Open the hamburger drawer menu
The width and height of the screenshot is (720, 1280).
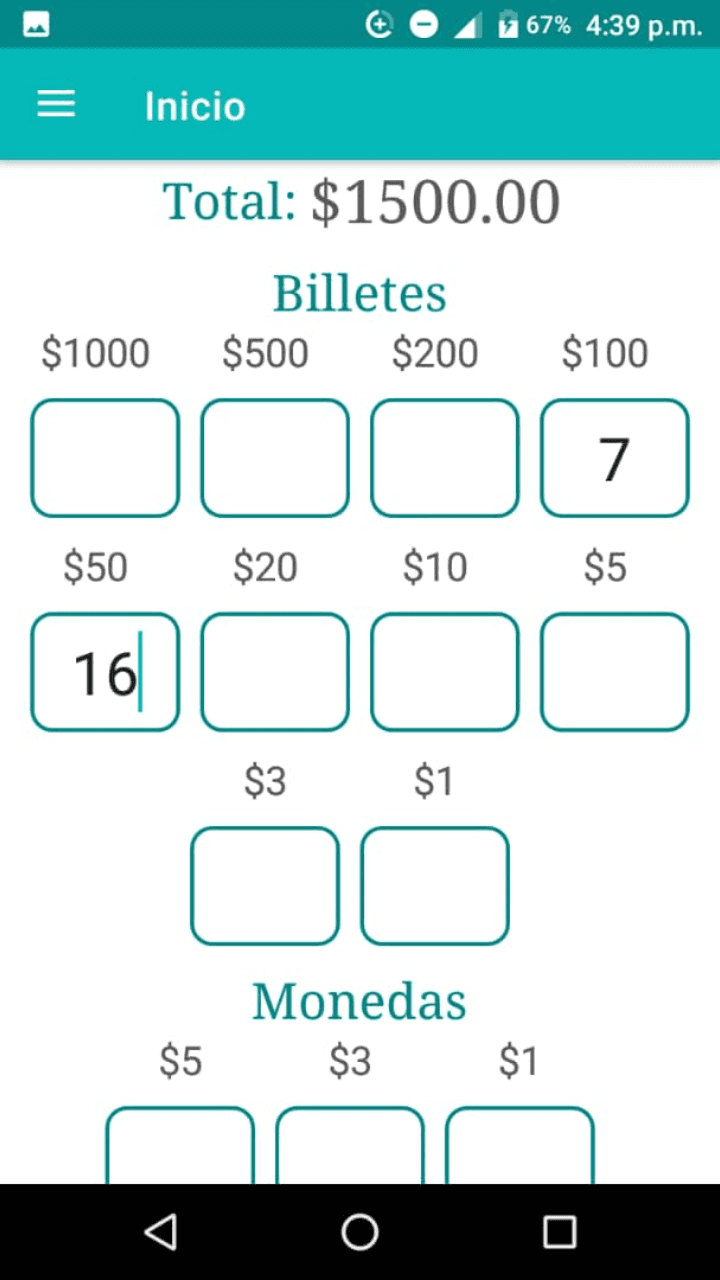56,105
